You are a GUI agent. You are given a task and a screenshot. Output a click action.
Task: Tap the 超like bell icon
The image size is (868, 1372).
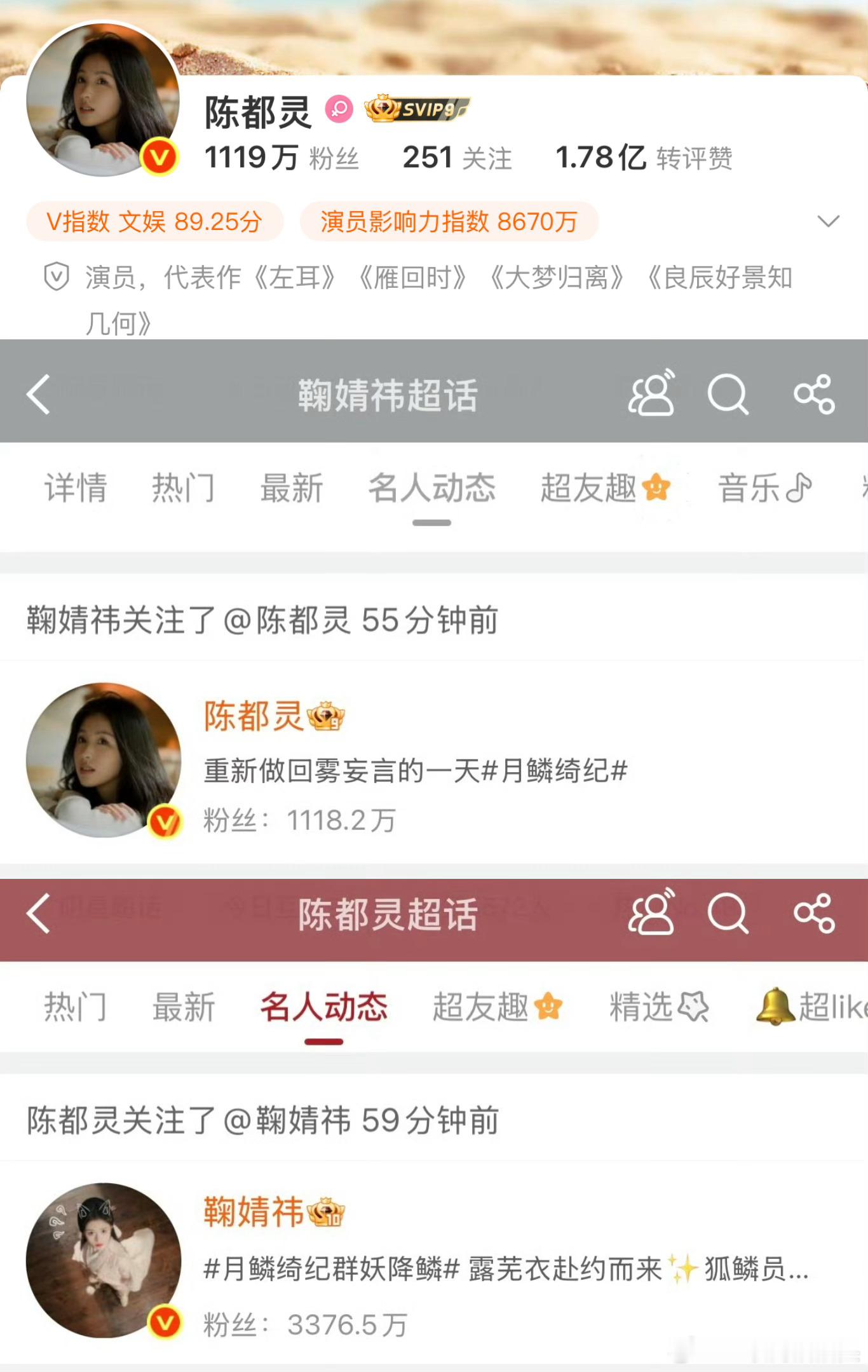pyautogui.click(x=776, y=1007)
